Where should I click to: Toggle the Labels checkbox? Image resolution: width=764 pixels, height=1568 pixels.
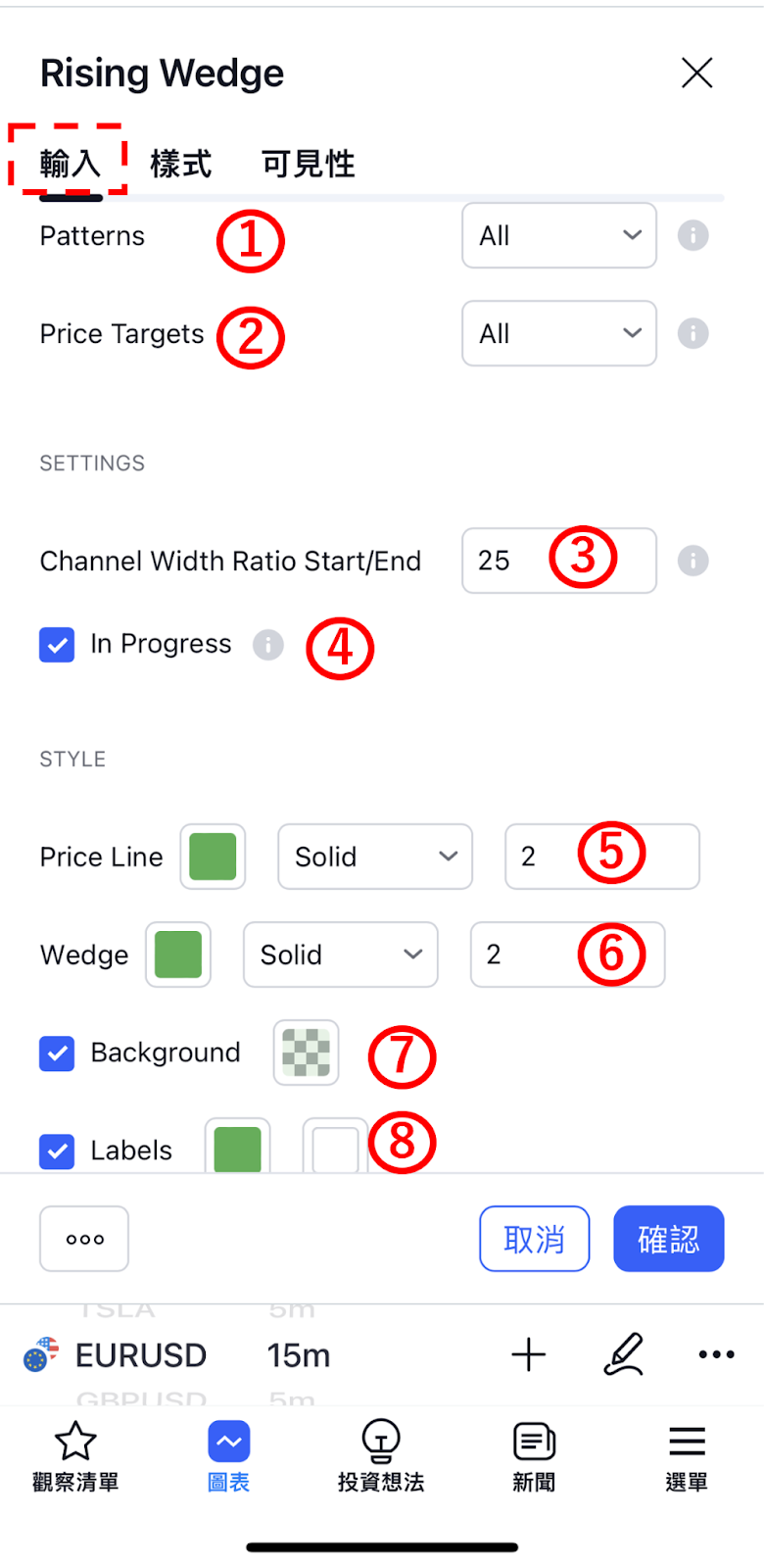[x=57, y=1151]
